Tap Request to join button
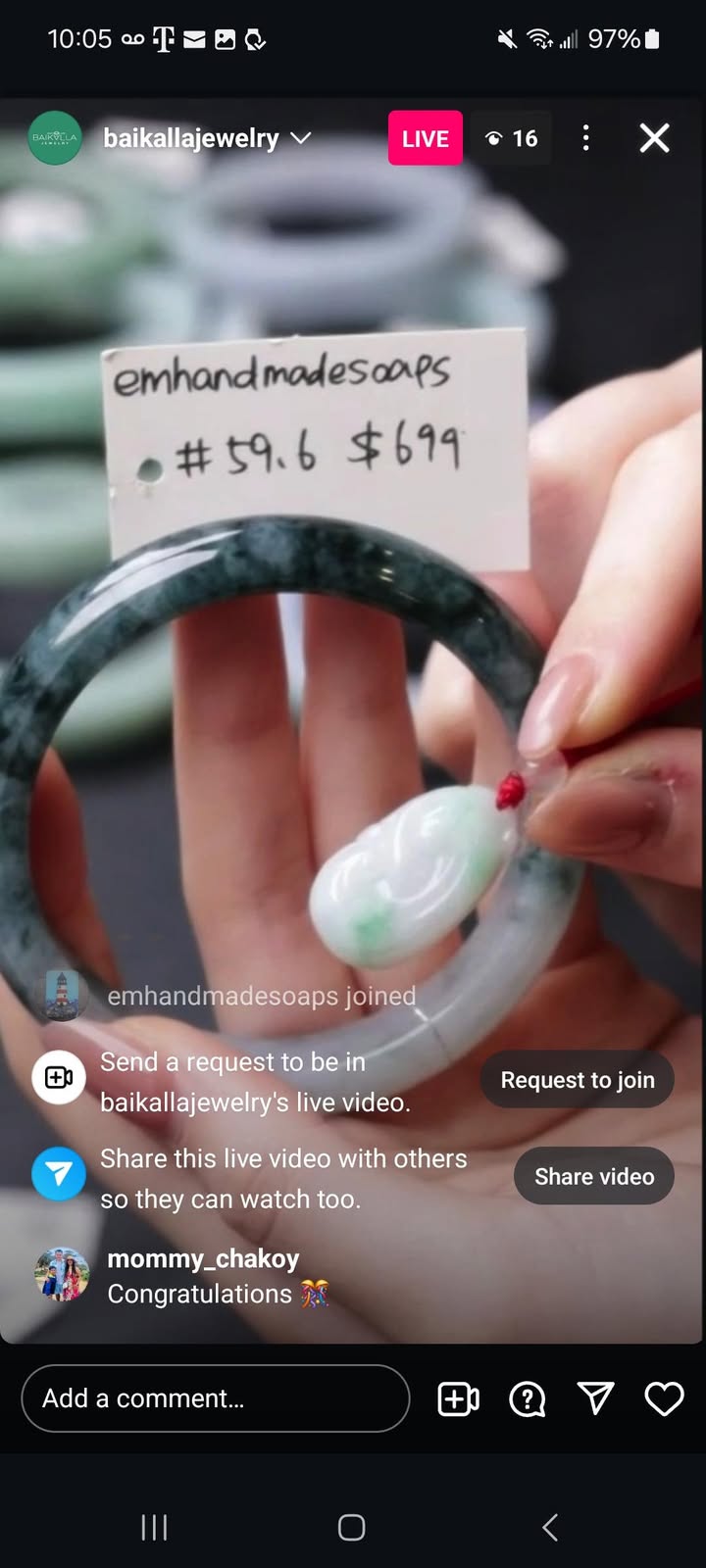 click(x=577, y=1080)
